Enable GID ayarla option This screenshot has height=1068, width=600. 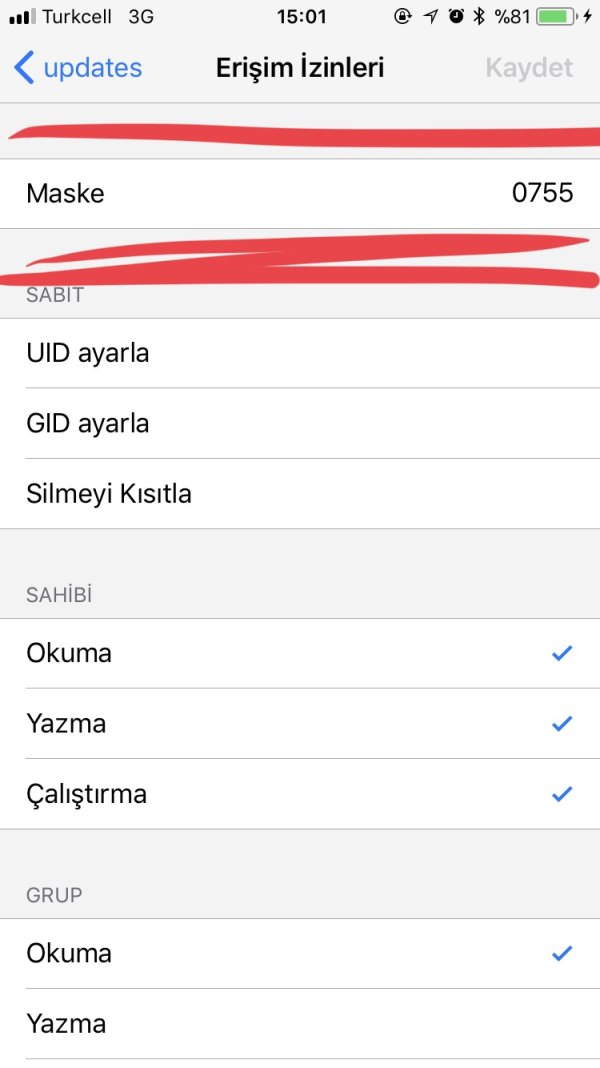[x=300, y=423]
